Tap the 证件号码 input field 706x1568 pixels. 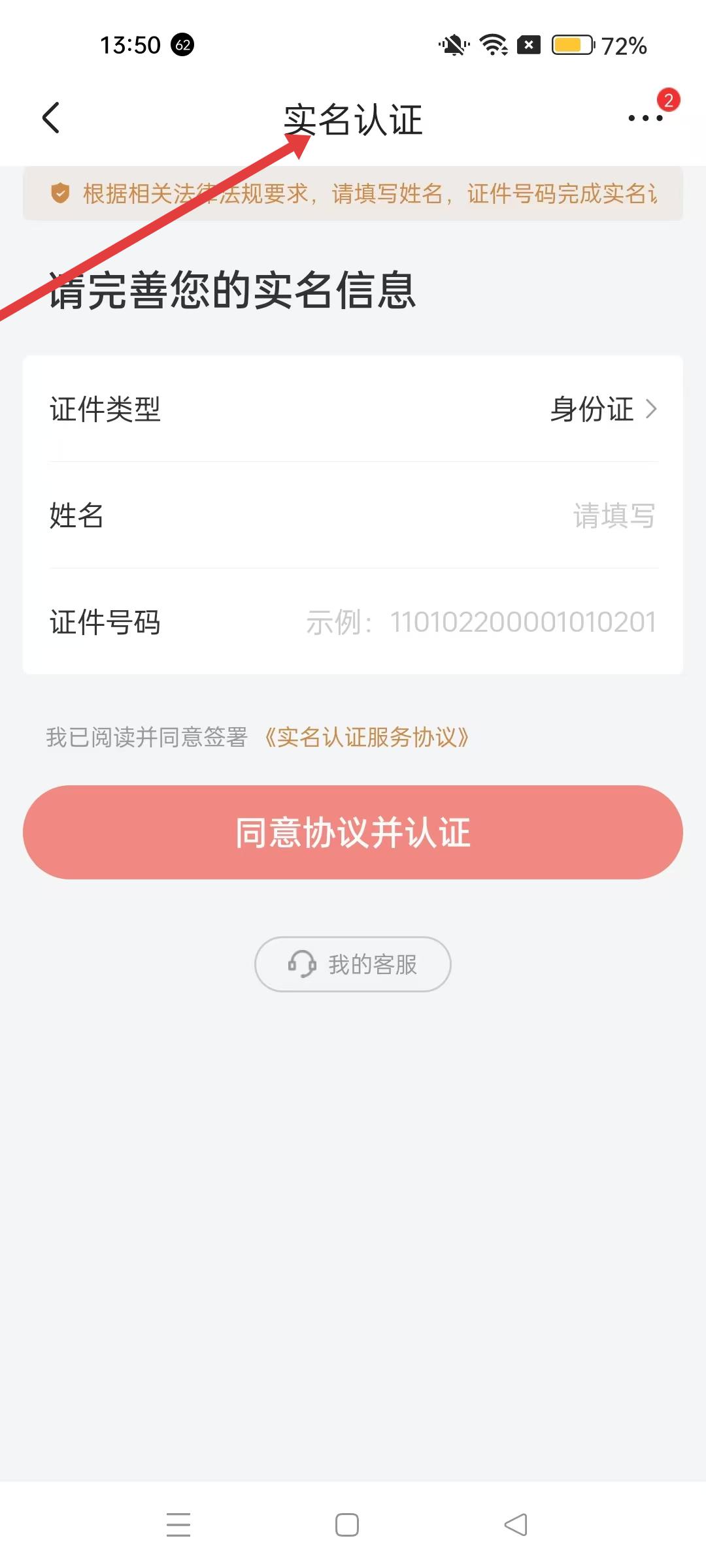480,622
